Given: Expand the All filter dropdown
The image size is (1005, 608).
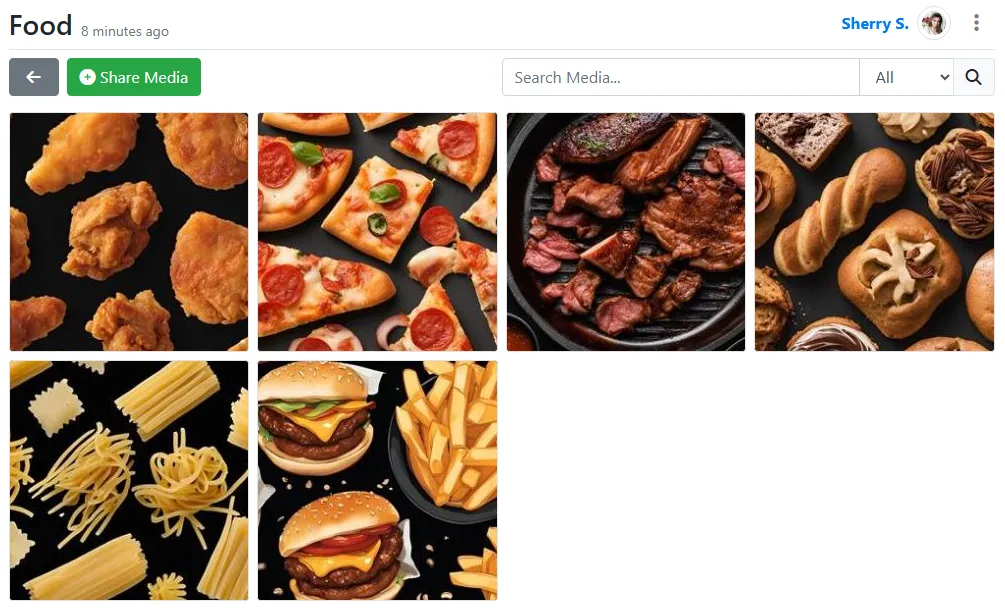Looking at the screenshot, I should point(906,77).
